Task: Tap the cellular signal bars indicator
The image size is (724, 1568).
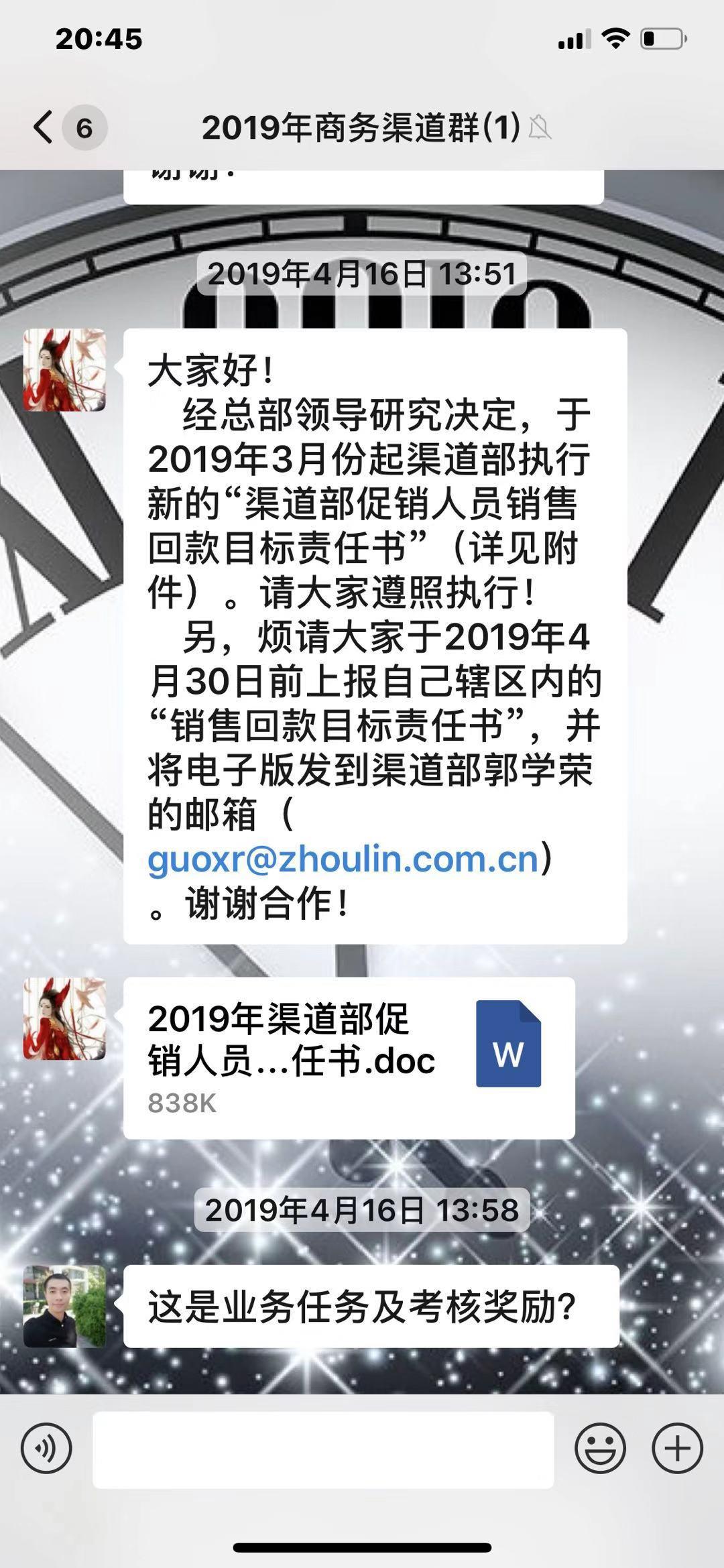Action: tap(573, 40)
